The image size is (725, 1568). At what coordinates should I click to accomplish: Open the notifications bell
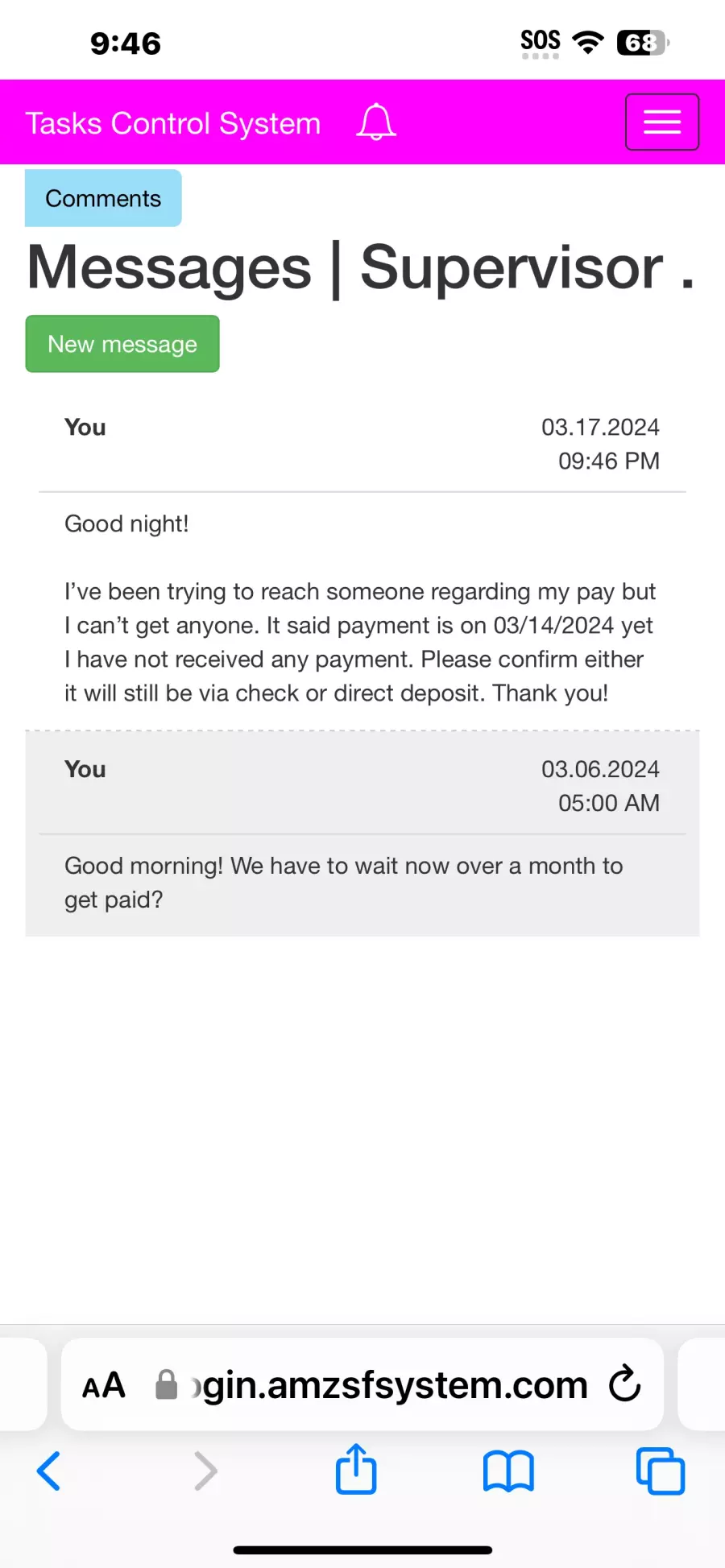tap(376, 122)
